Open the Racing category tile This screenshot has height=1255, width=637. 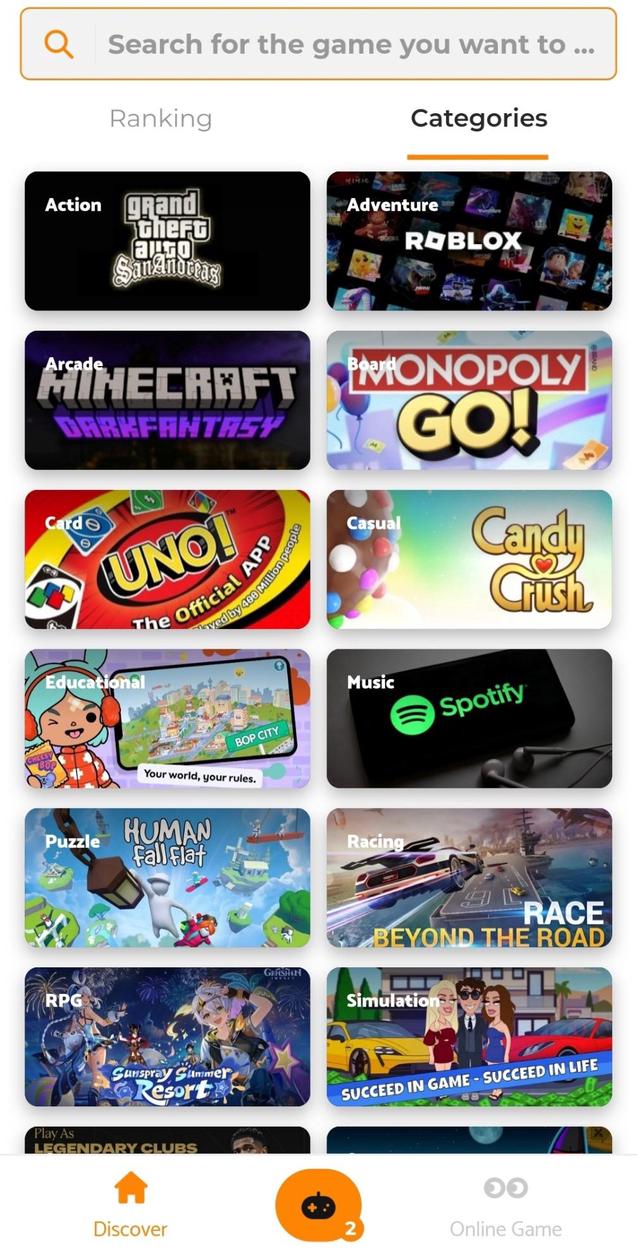469,877
